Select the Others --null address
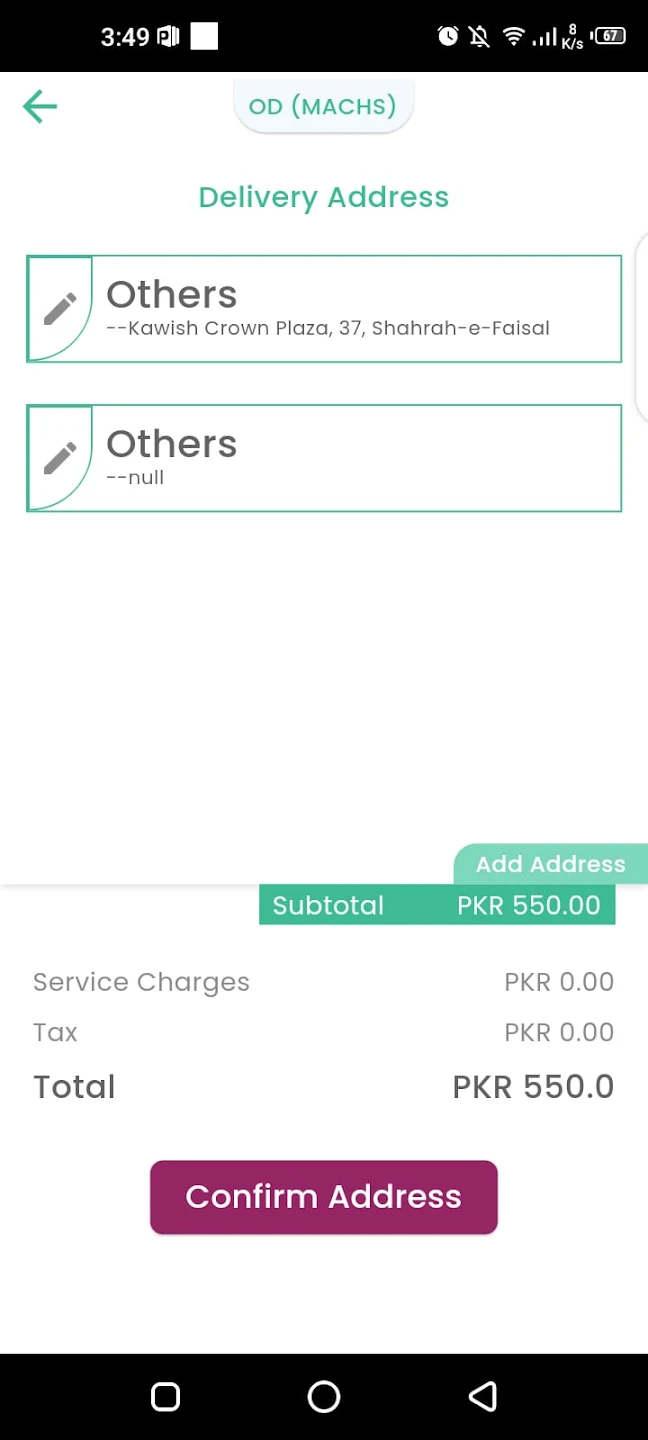This screenshot has height=1440, width=648. pos(355,458)
